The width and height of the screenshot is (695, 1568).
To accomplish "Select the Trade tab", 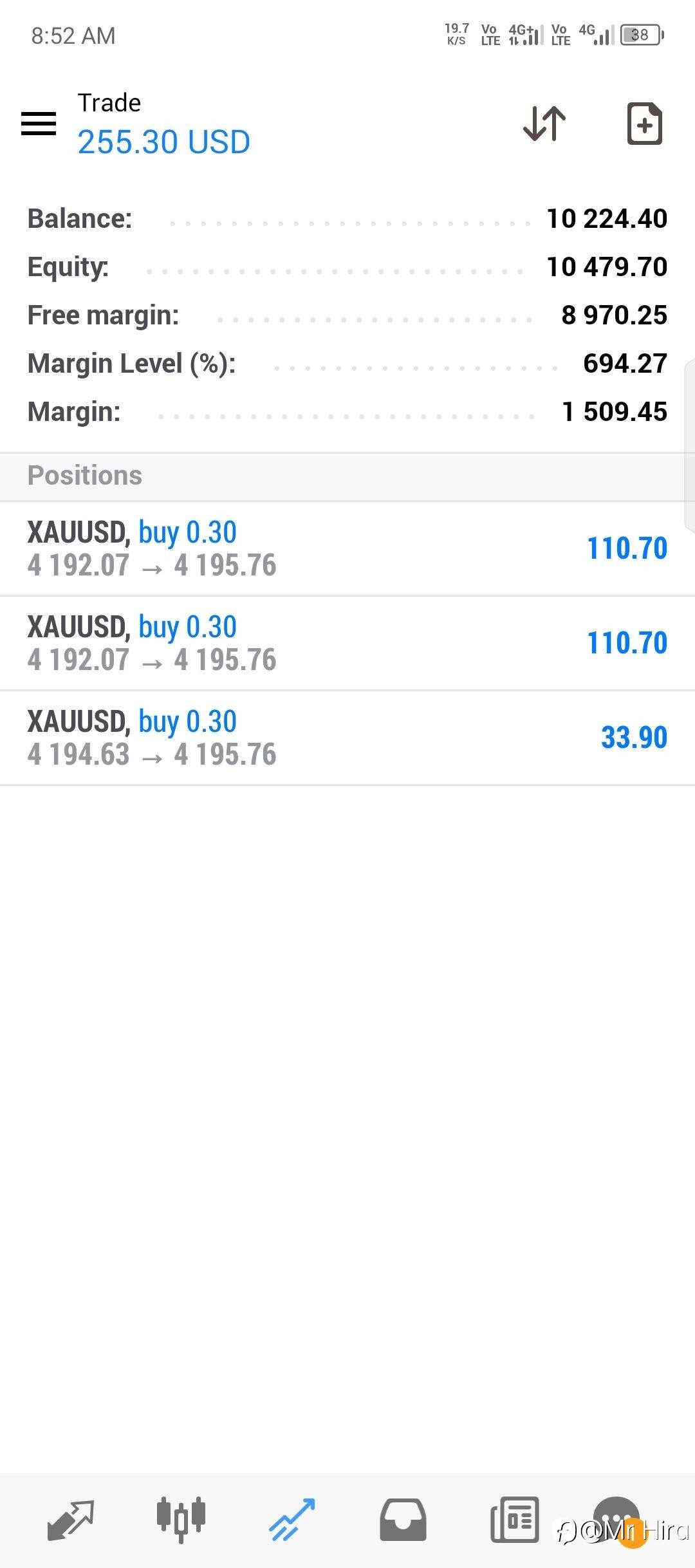I will (292, 1520).
